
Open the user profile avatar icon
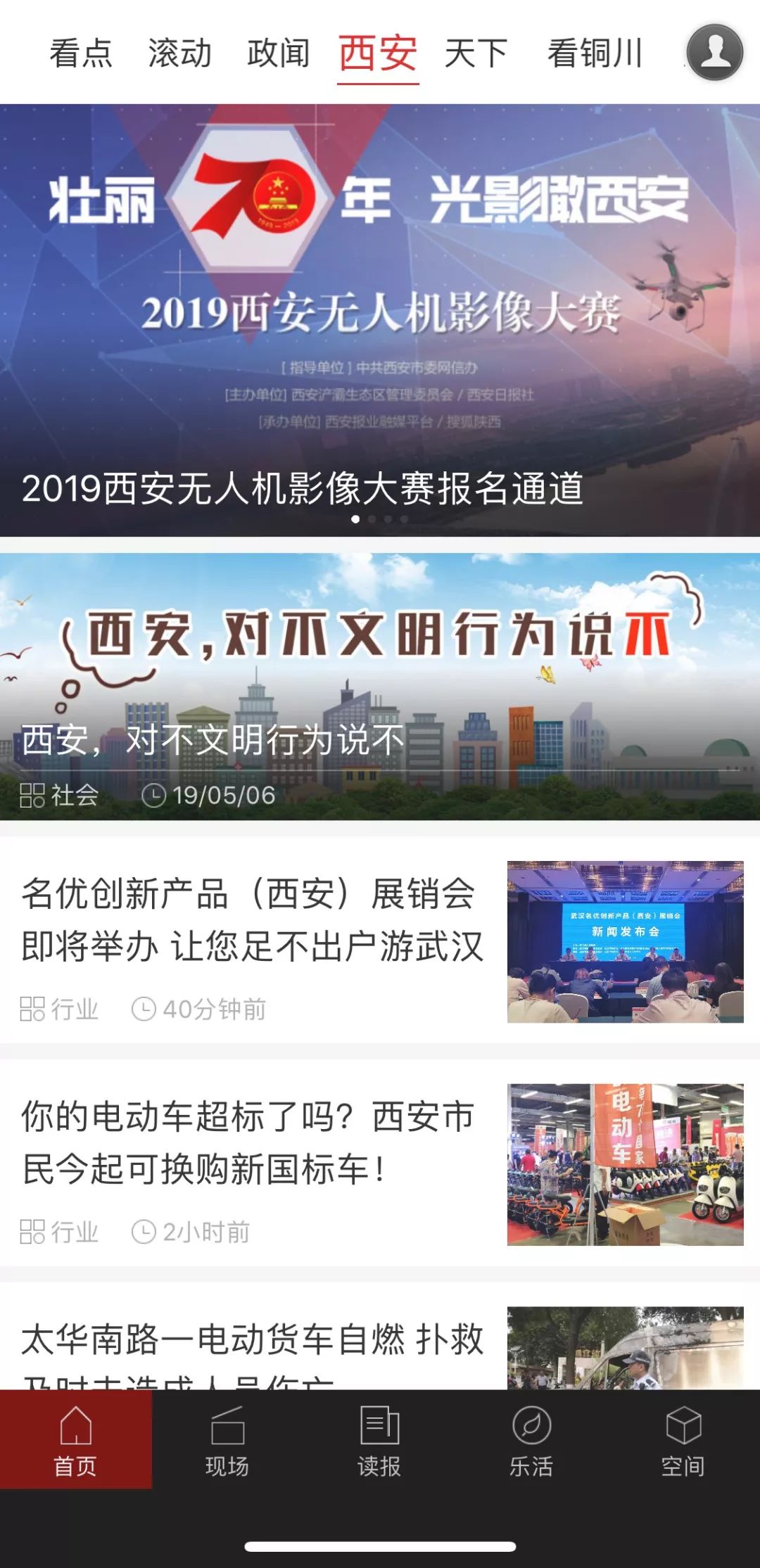click(715, 53)
